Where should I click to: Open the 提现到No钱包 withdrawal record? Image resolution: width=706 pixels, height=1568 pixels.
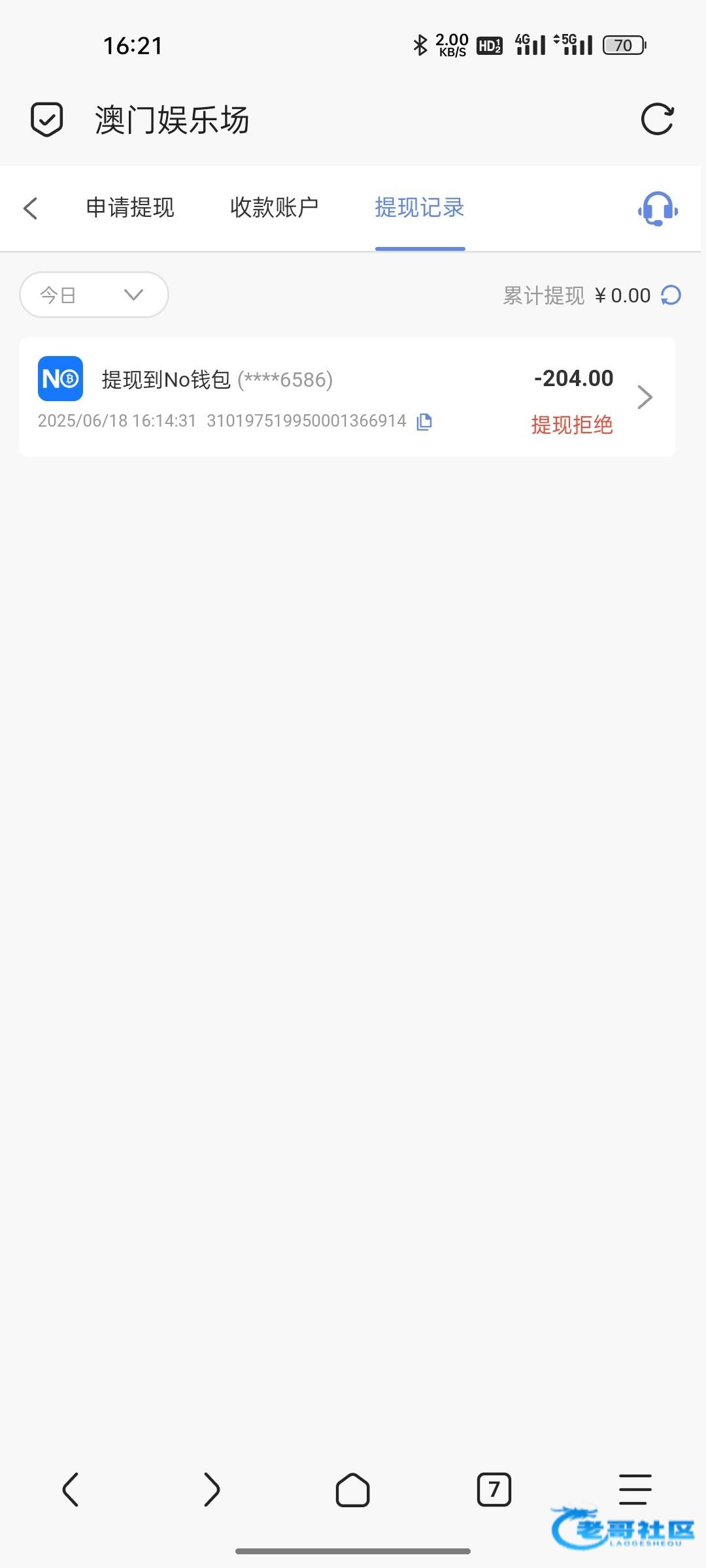pyautogui.click(x=347, y=397)
